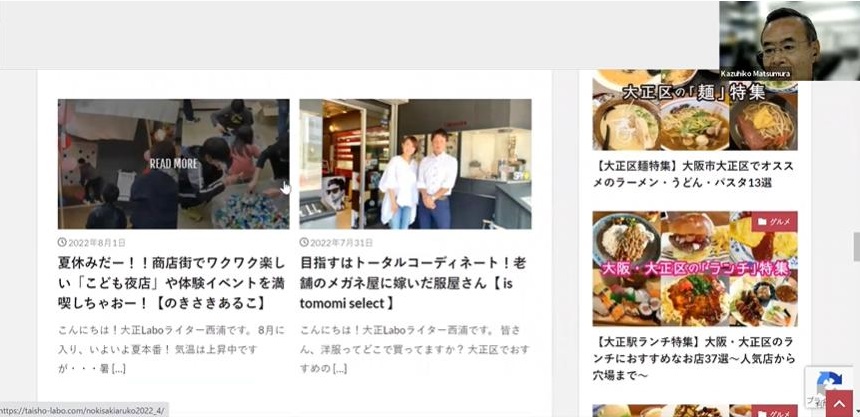The width and height of the screenshot is (860, 417).
Task: Select the グルメ category tag on the lunch banner
Action: [775, 221]
